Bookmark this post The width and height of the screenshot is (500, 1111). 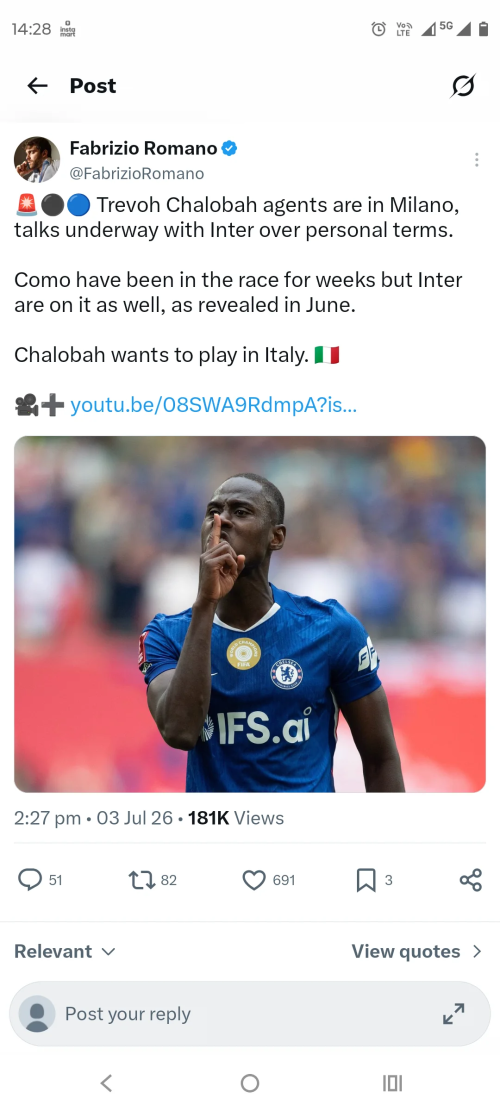(365, 881)
